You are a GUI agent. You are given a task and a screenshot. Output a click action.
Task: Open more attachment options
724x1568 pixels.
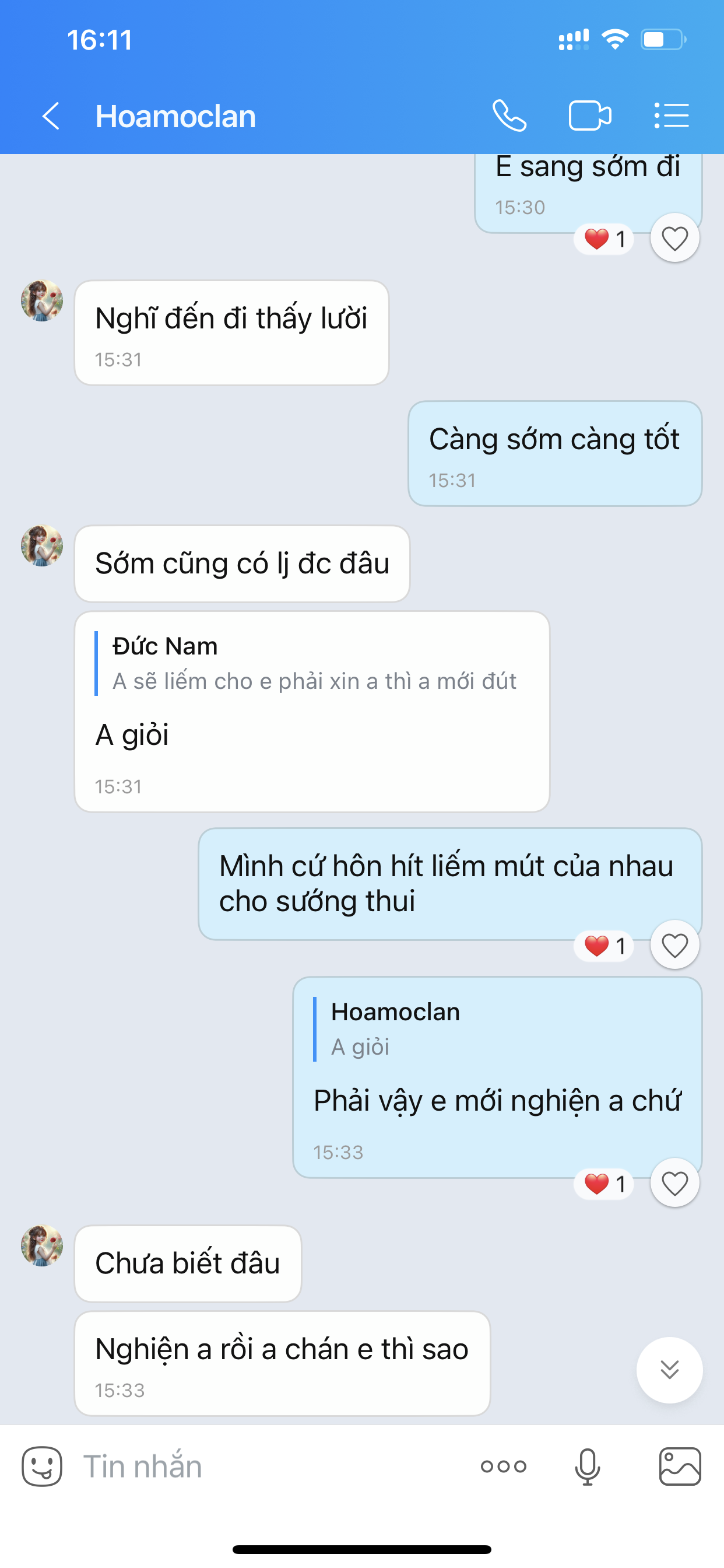(503, 1466)
